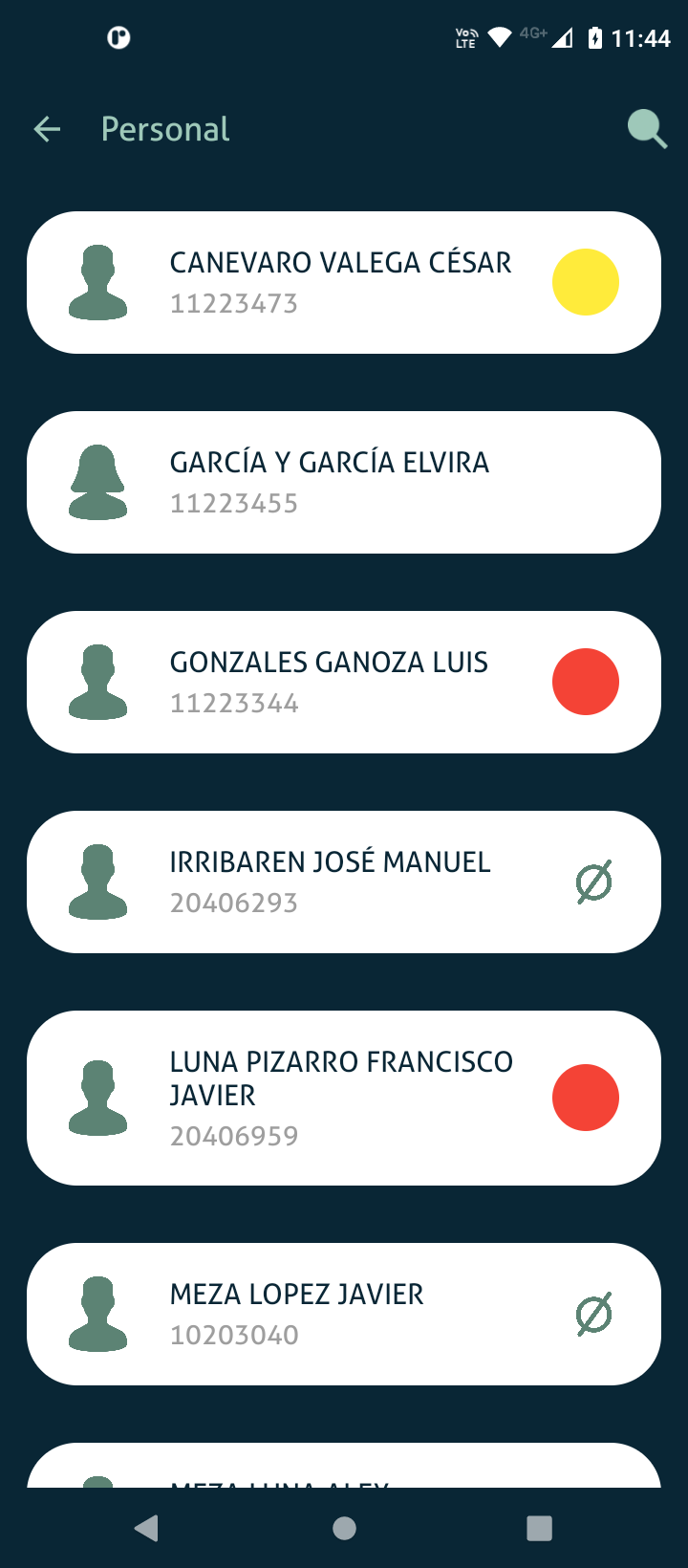Open the search magnifier icon
The image size is (688, 1568).
click(x=647, y=129)
